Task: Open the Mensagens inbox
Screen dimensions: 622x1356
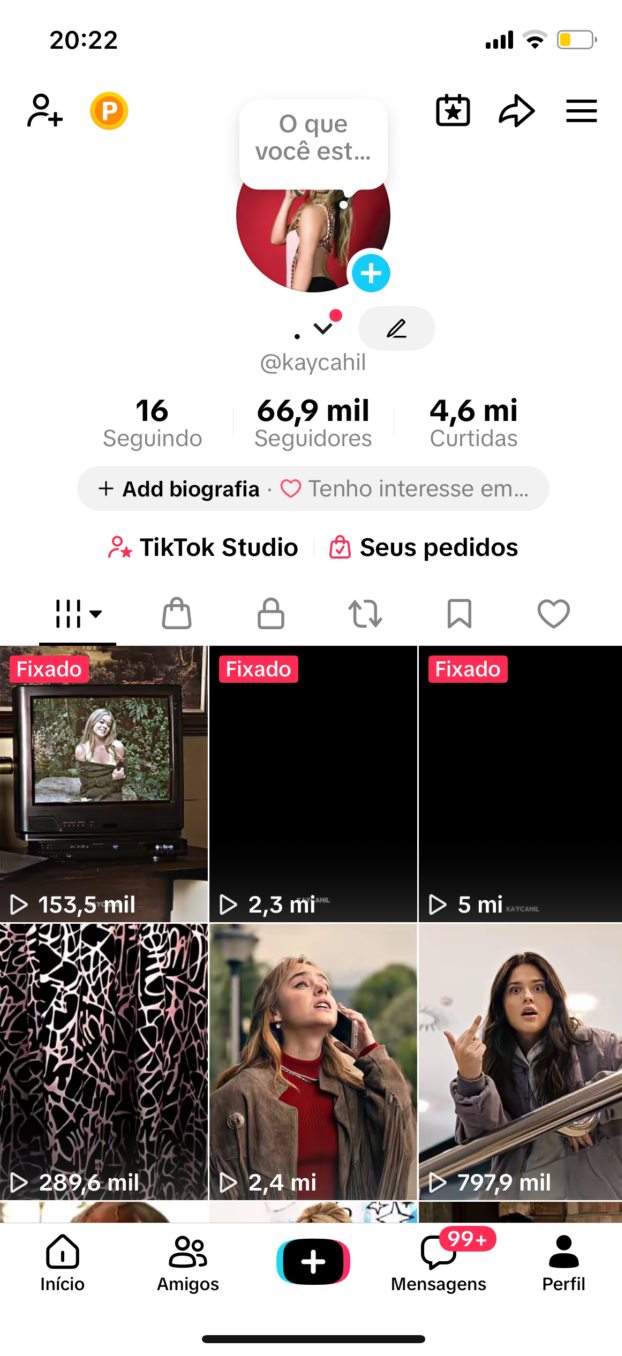Action: [x=438, y=1262]
